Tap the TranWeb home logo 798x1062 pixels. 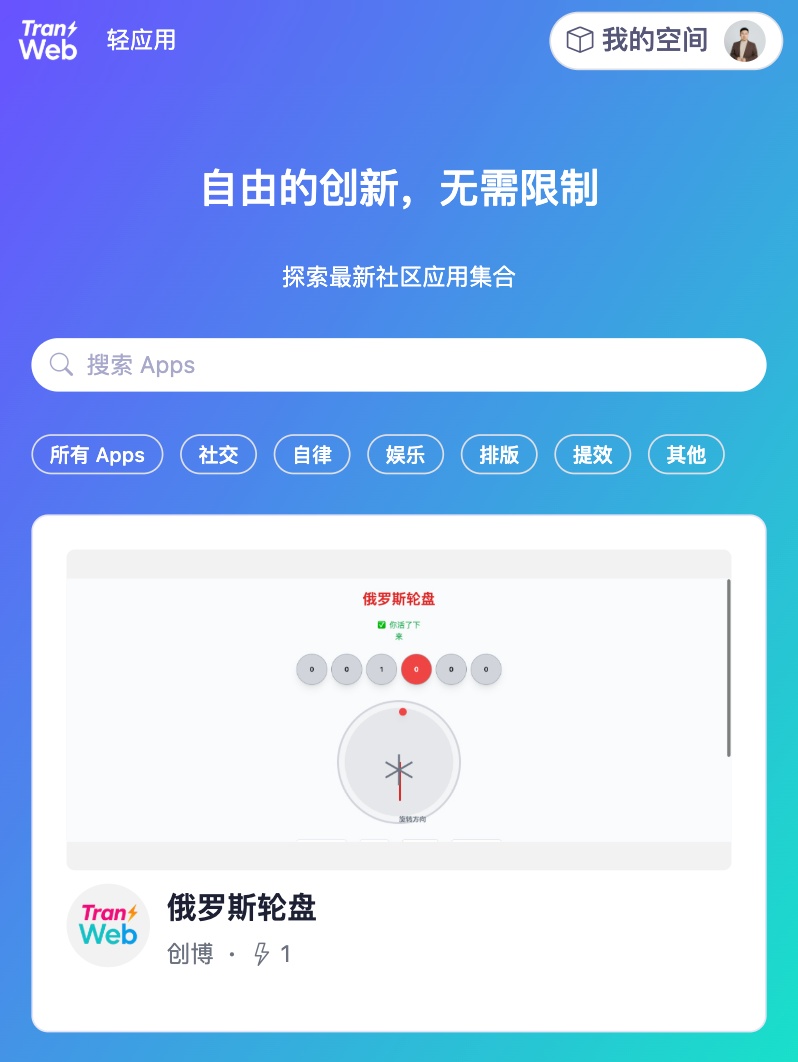pyautogui.click(x=48, y=41)
